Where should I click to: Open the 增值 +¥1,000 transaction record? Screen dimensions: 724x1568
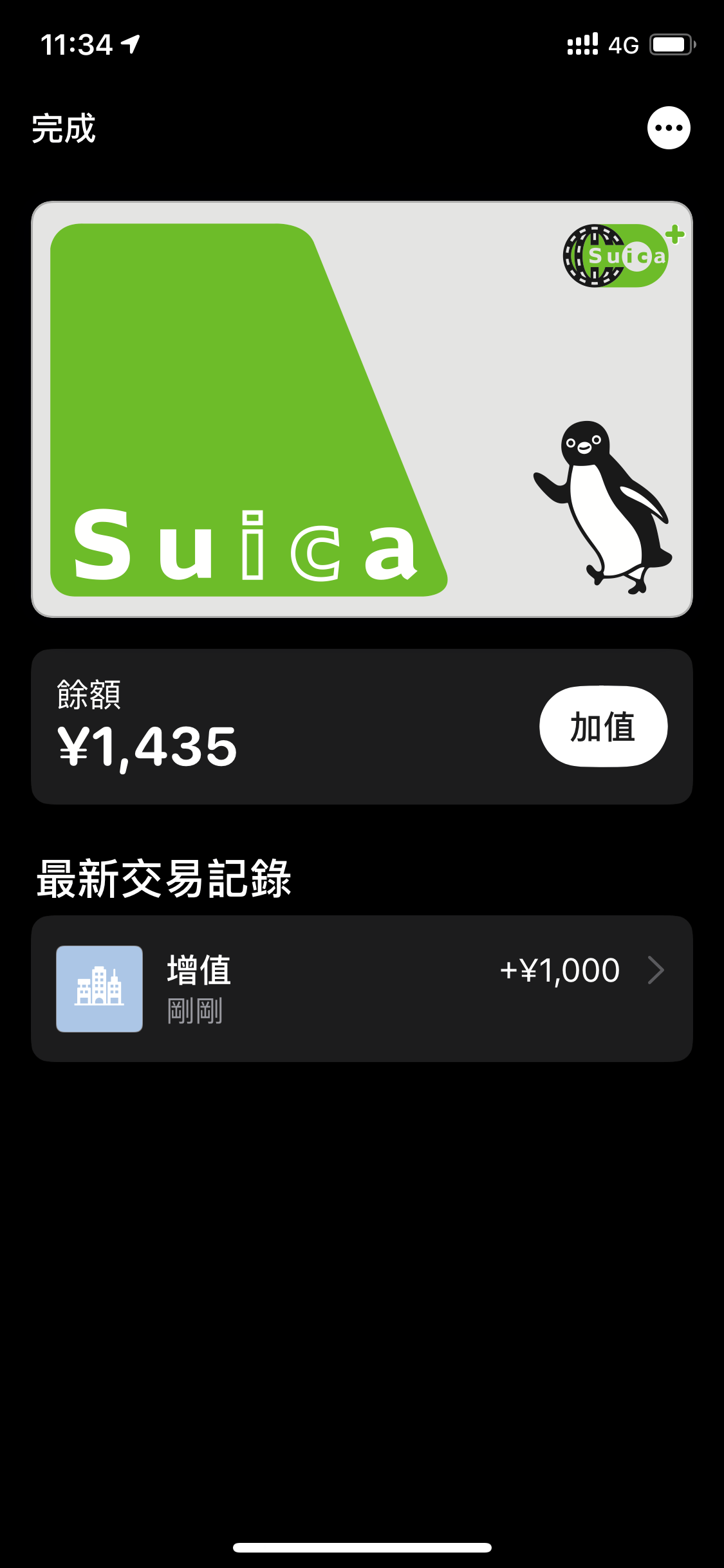(x=362, y=988)
